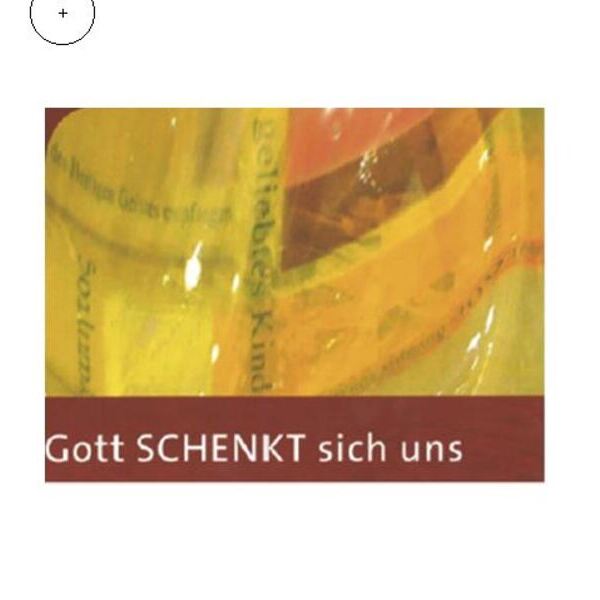The image size is (600, 600).
Task: Tap the circular plus button
Action: [x=62, y=14]
